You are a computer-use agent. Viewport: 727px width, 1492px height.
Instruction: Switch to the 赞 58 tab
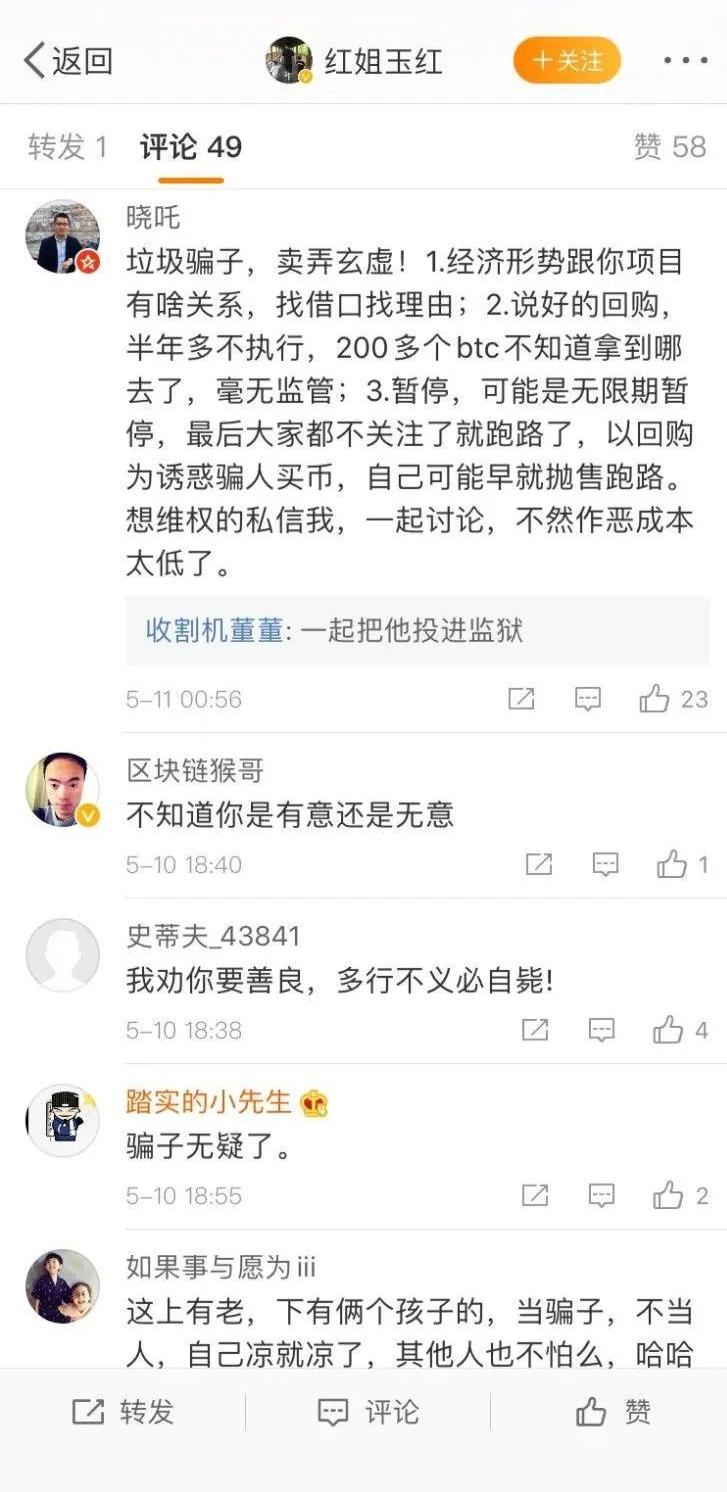[x=669, y=148]
